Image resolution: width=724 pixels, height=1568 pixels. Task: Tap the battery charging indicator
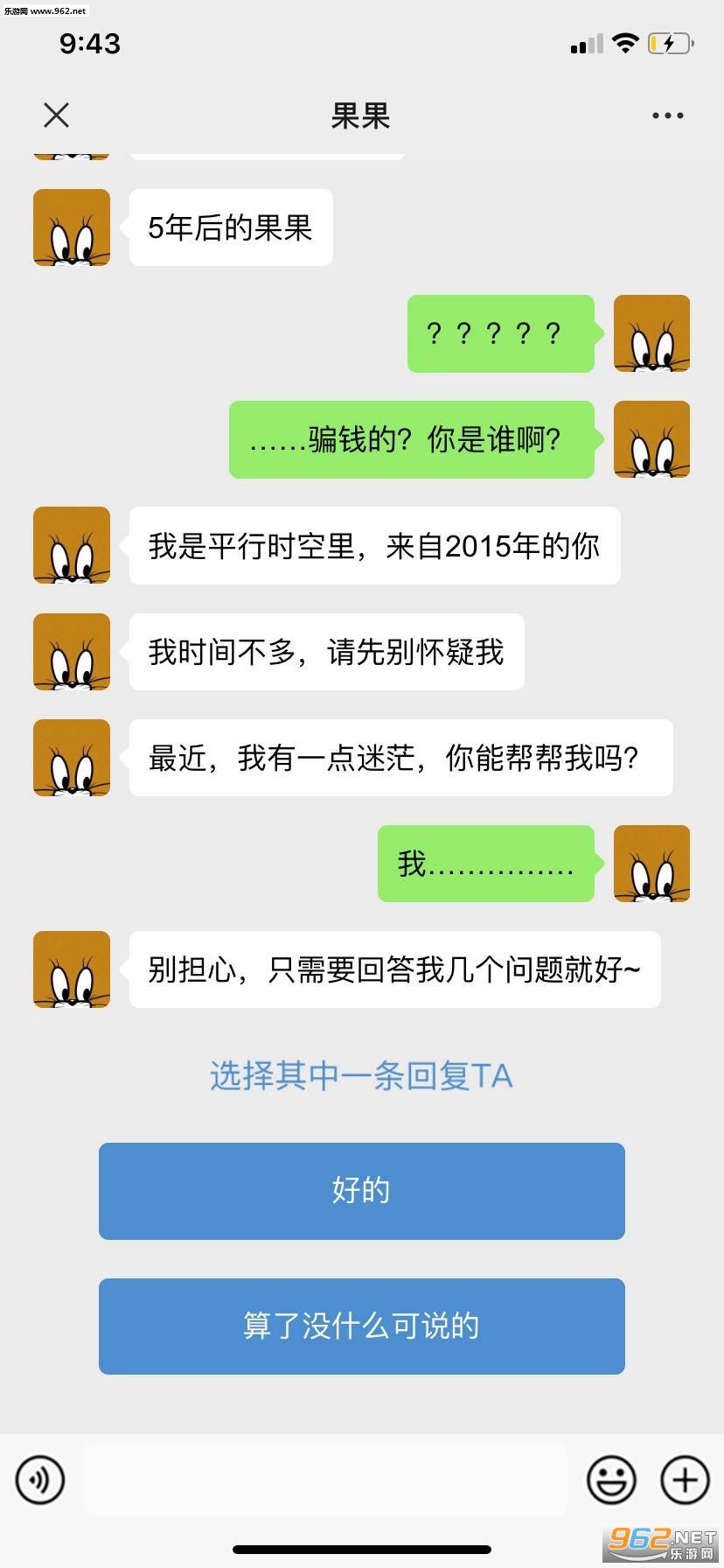click(x=668, y=42)
